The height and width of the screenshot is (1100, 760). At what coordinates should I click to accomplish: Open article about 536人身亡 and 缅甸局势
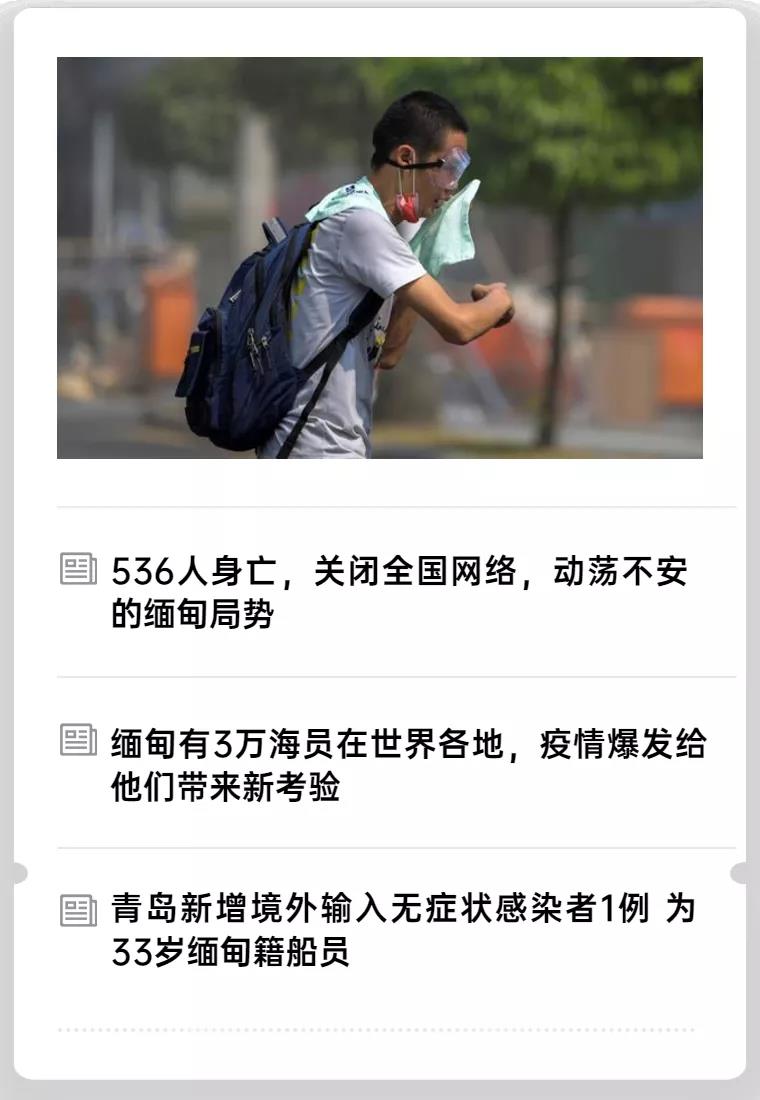[398, 592]
